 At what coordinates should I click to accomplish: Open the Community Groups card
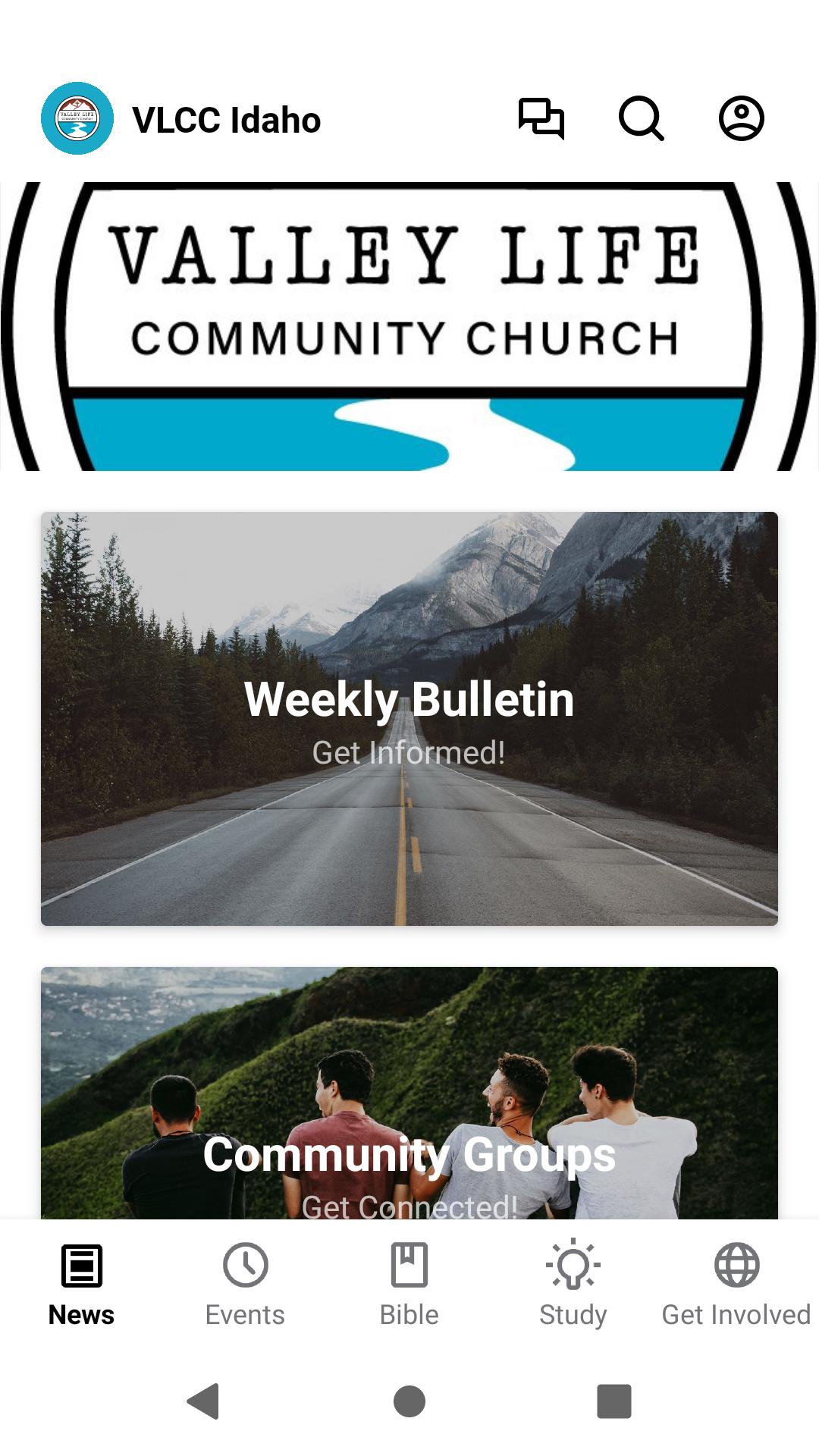(409, 1093)
